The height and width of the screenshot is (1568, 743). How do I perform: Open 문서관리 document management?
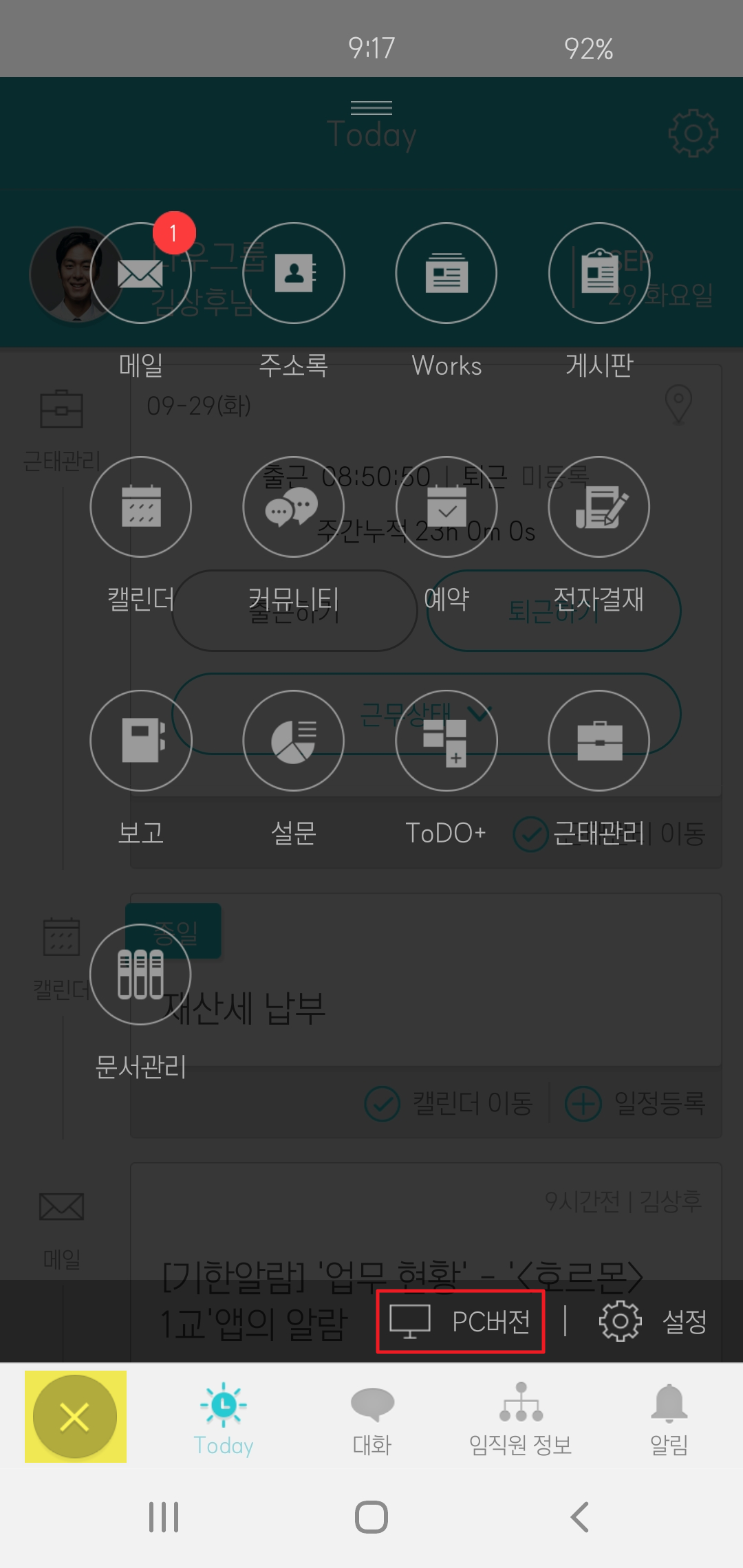pyautogui.click(x=140, y=975)
